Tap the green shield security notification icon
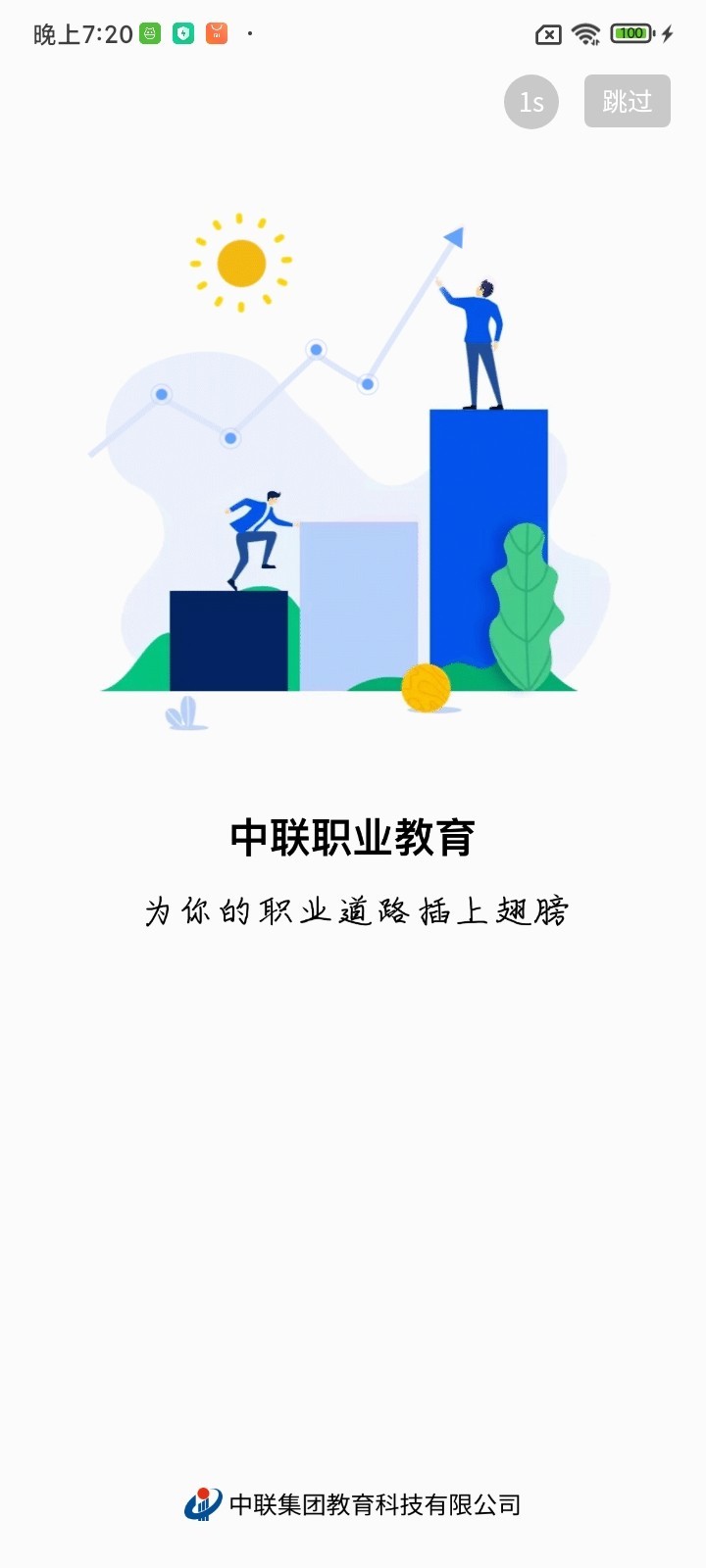 pyautogui.click(x=184, y=32)
